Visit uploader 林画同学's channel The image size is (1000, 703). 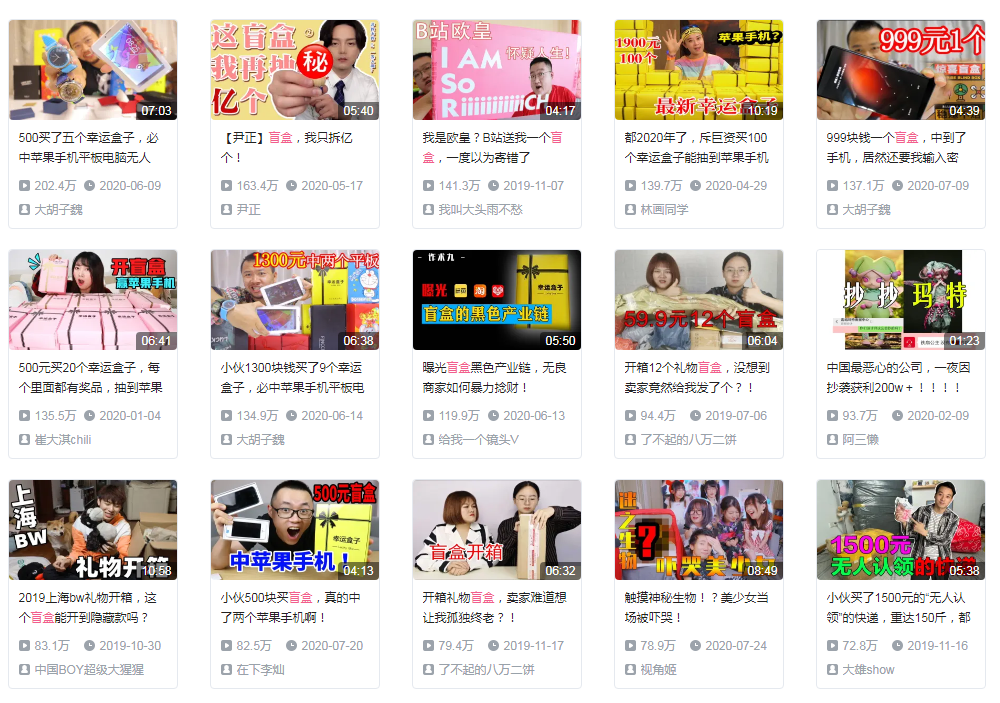tap(664, 210)
